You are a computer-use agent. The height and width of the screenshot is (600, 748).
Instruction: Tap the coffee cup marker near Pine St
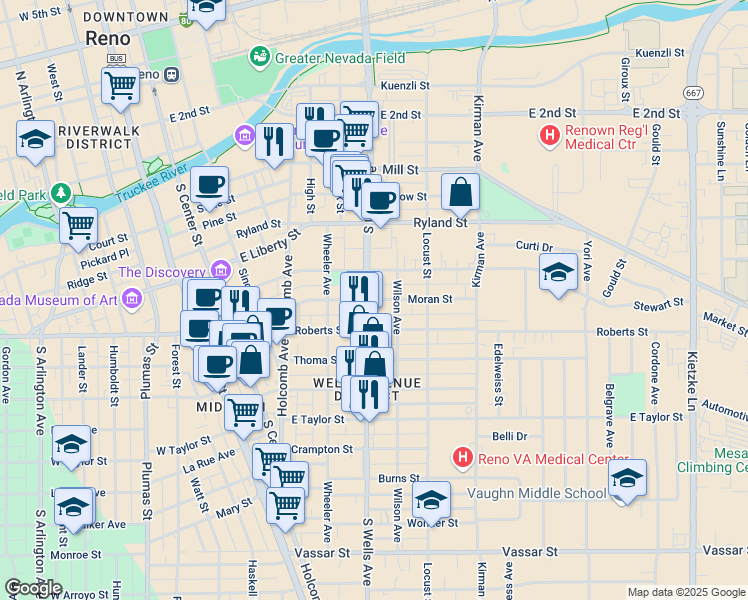pos(210,185)
